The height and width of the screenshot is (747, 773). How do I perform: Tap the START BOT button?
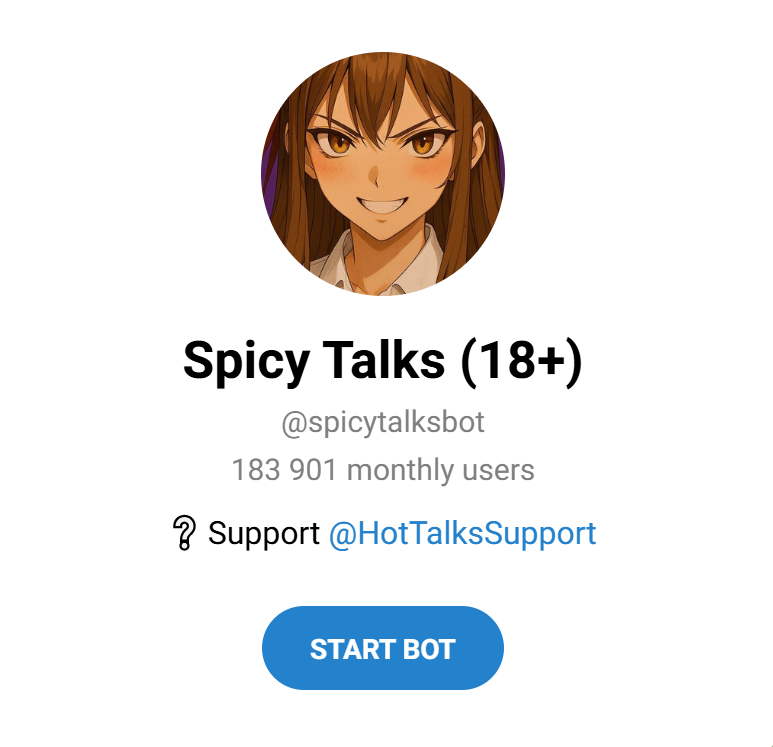tap(382, 648)
